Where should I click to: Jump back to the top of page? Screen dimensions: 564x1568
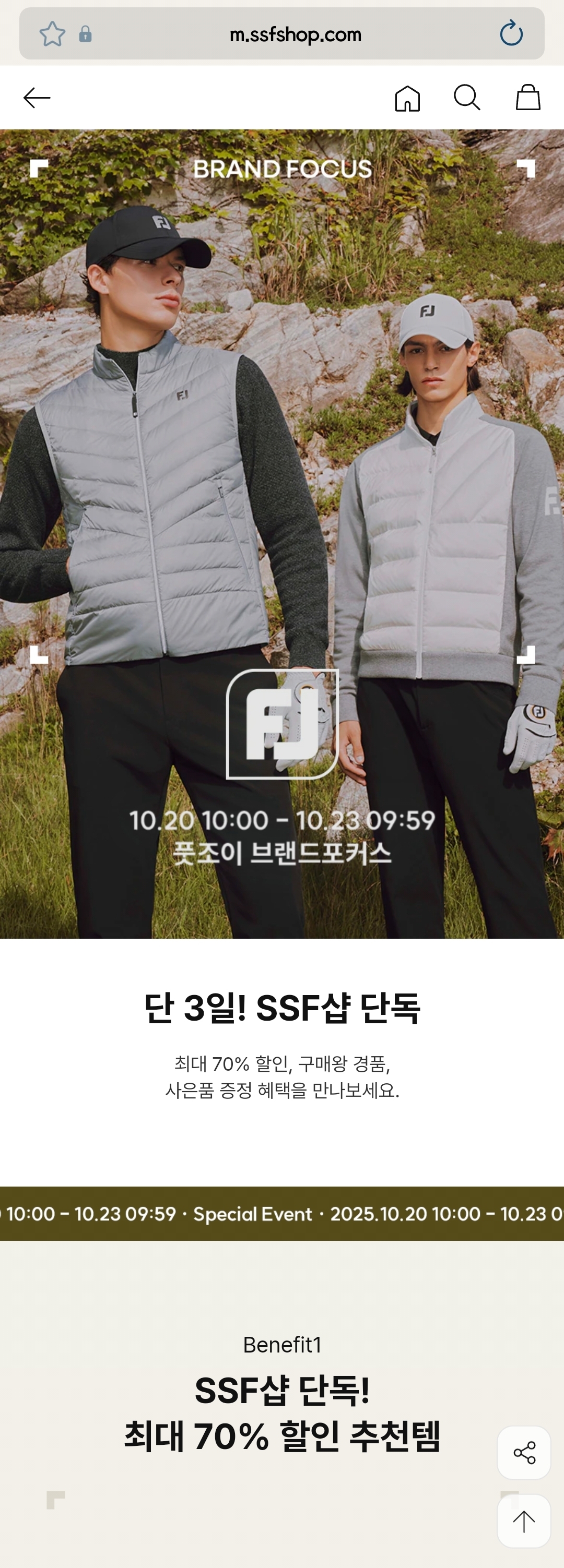pyautogui.click(x=524, y=1521)
